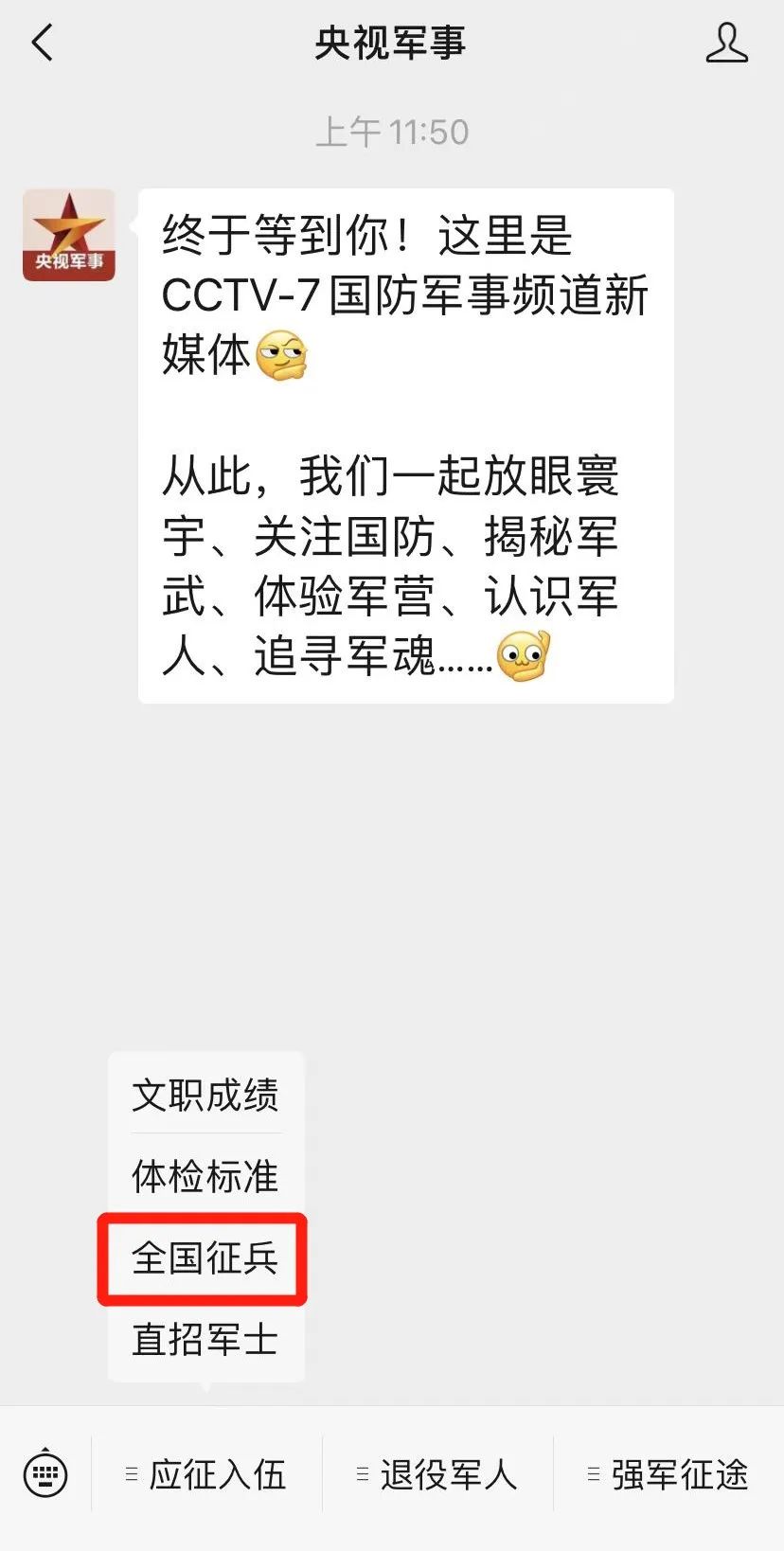
Task: Open the 强军征途 menu
Action: [x=668, y=1474]
